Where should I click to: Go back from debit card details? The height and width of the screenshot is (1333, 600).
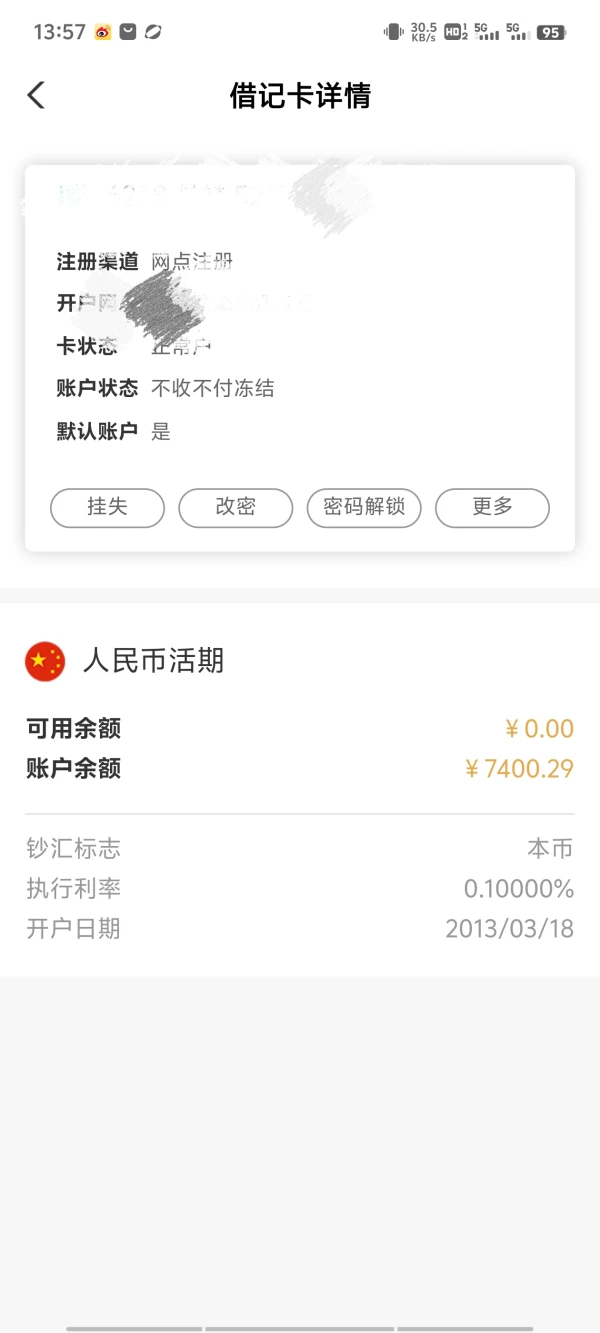(x=36, y=95)
